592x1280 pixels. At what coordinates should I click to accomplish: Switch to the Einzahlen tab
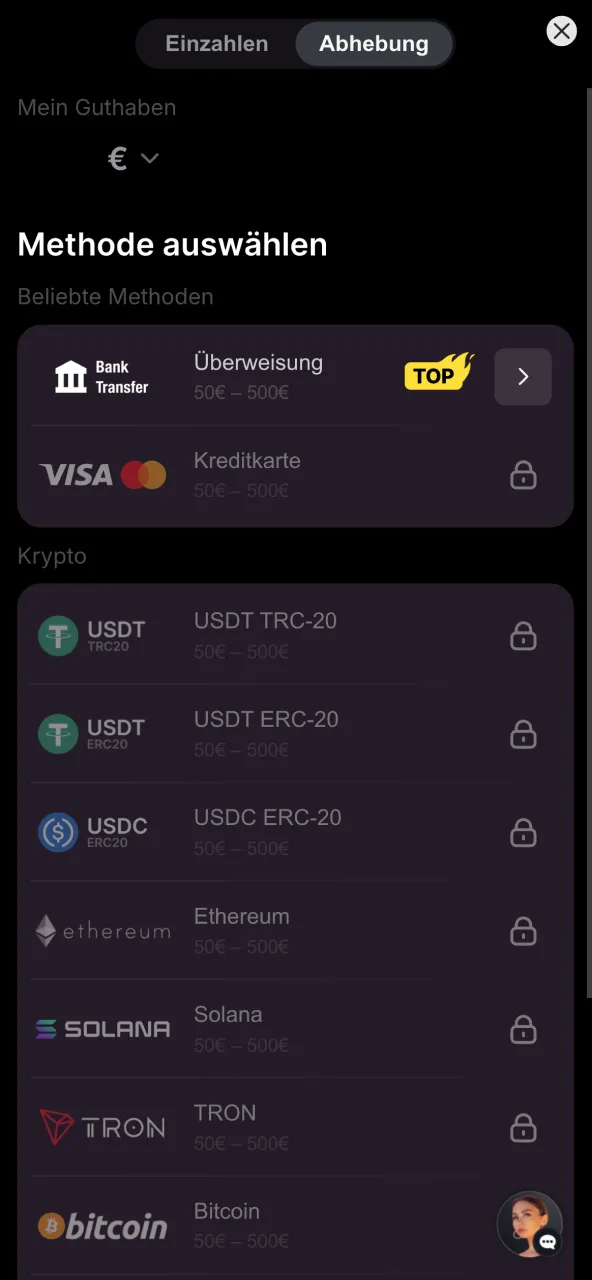217,44
